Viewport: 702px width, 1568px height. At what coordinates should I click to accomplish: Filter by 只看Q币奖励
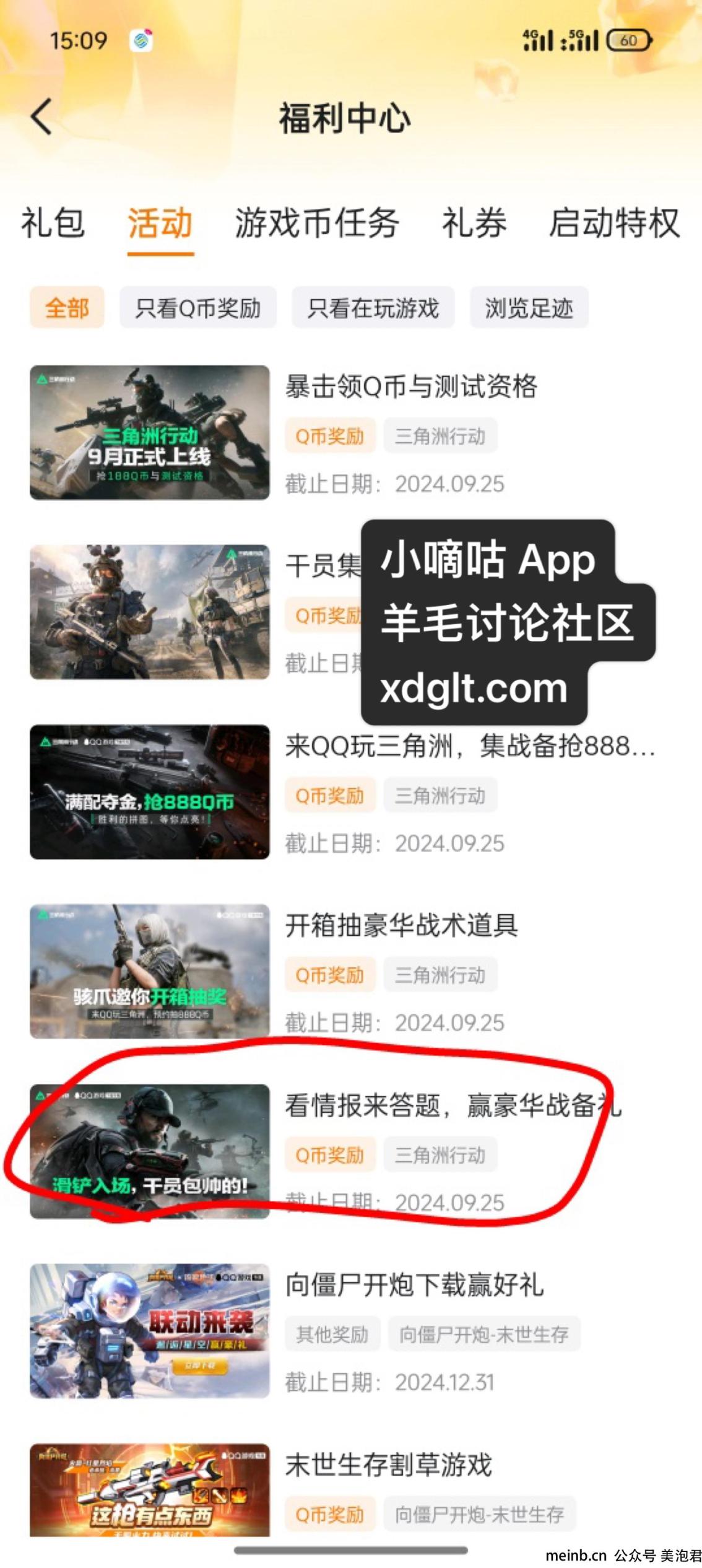[x=198, y=307]
